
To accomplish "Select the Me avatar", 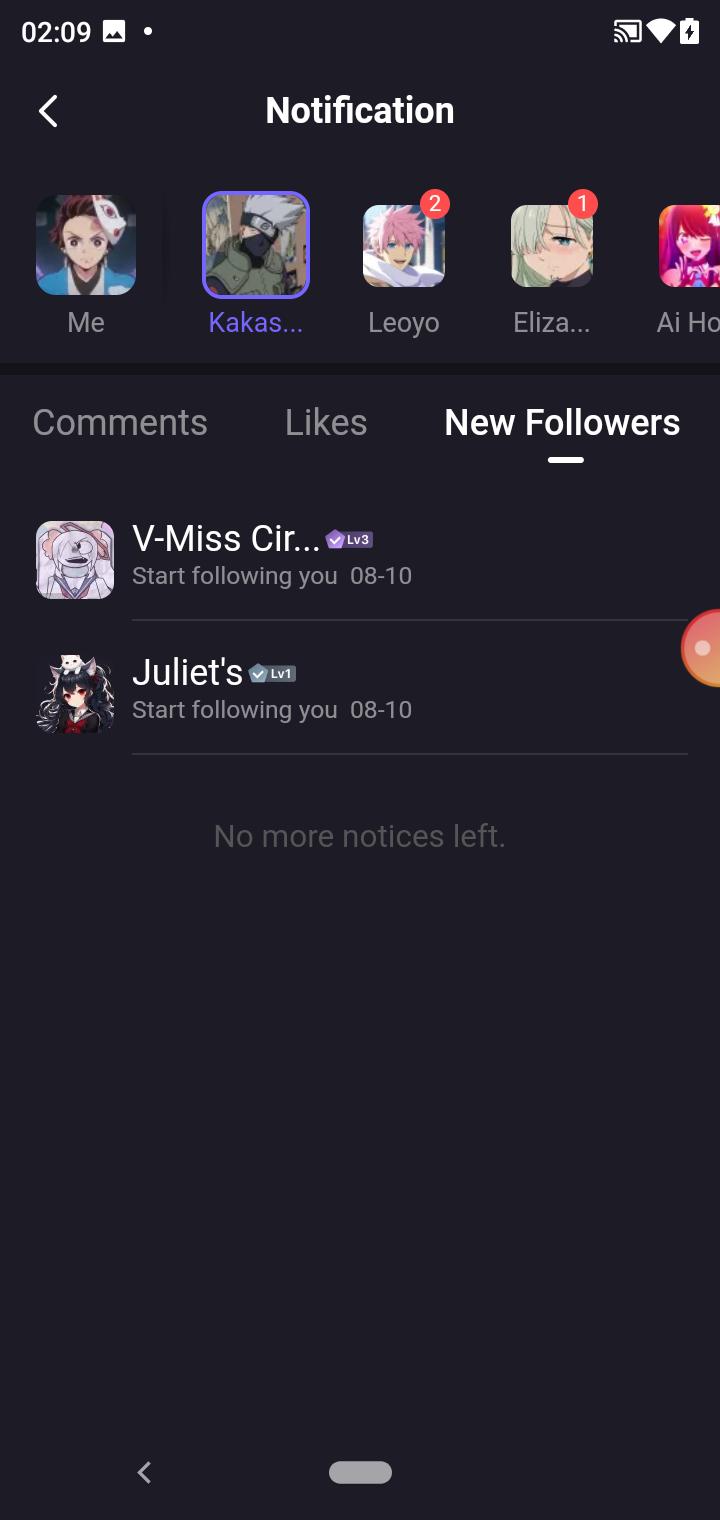I will [86, 246].
